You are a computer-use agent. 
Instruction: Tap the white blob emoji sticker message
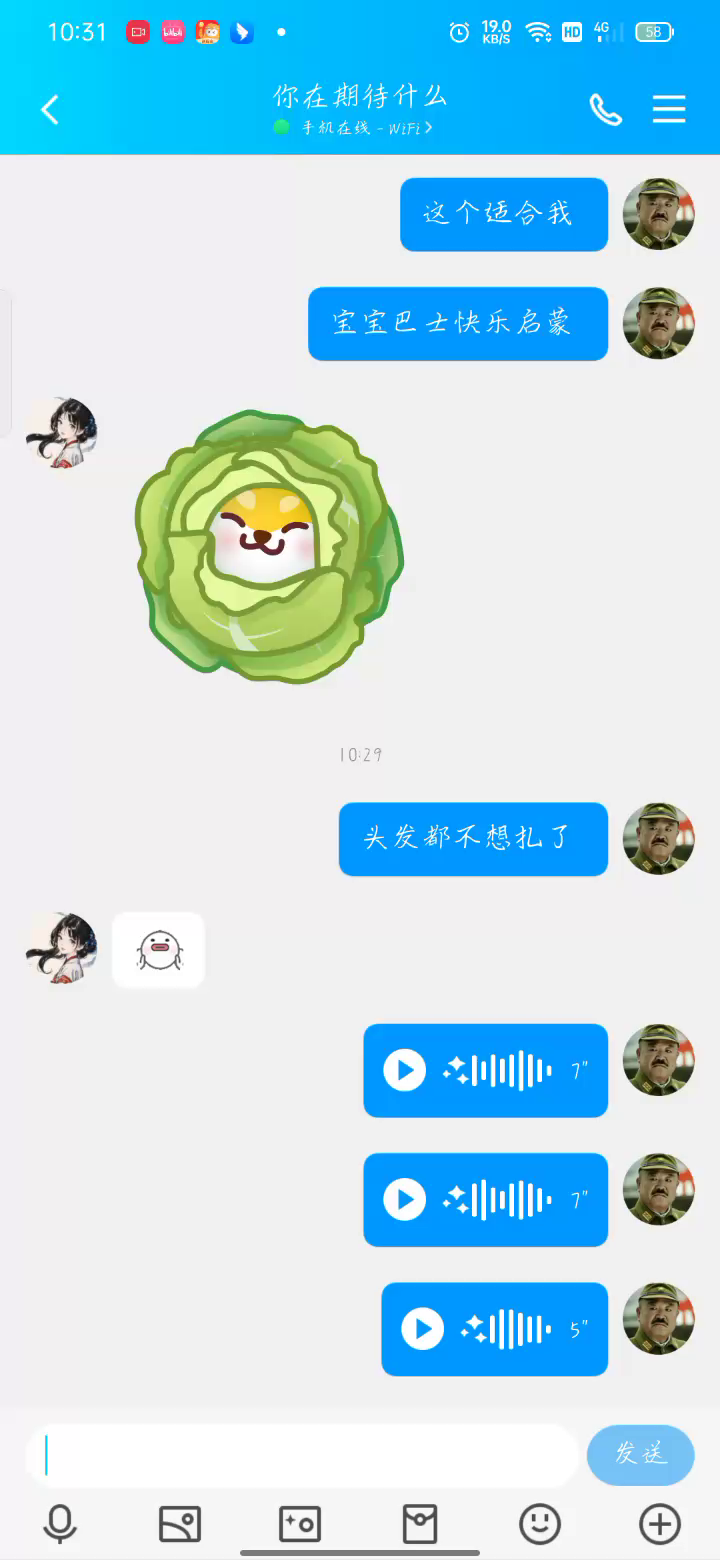point(158,950)
